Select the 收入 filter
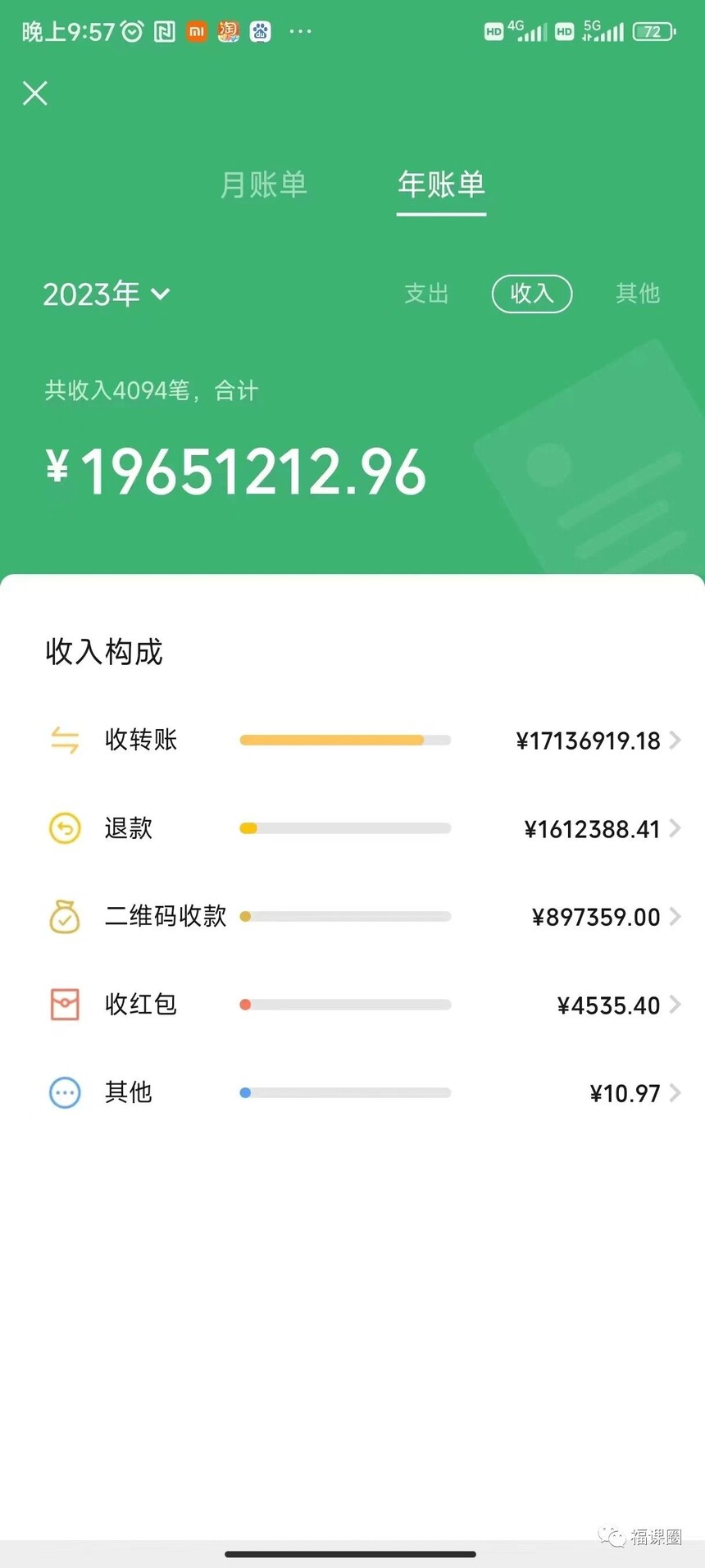This screenshot has width=705, height=1568. [x=531, y=294]
